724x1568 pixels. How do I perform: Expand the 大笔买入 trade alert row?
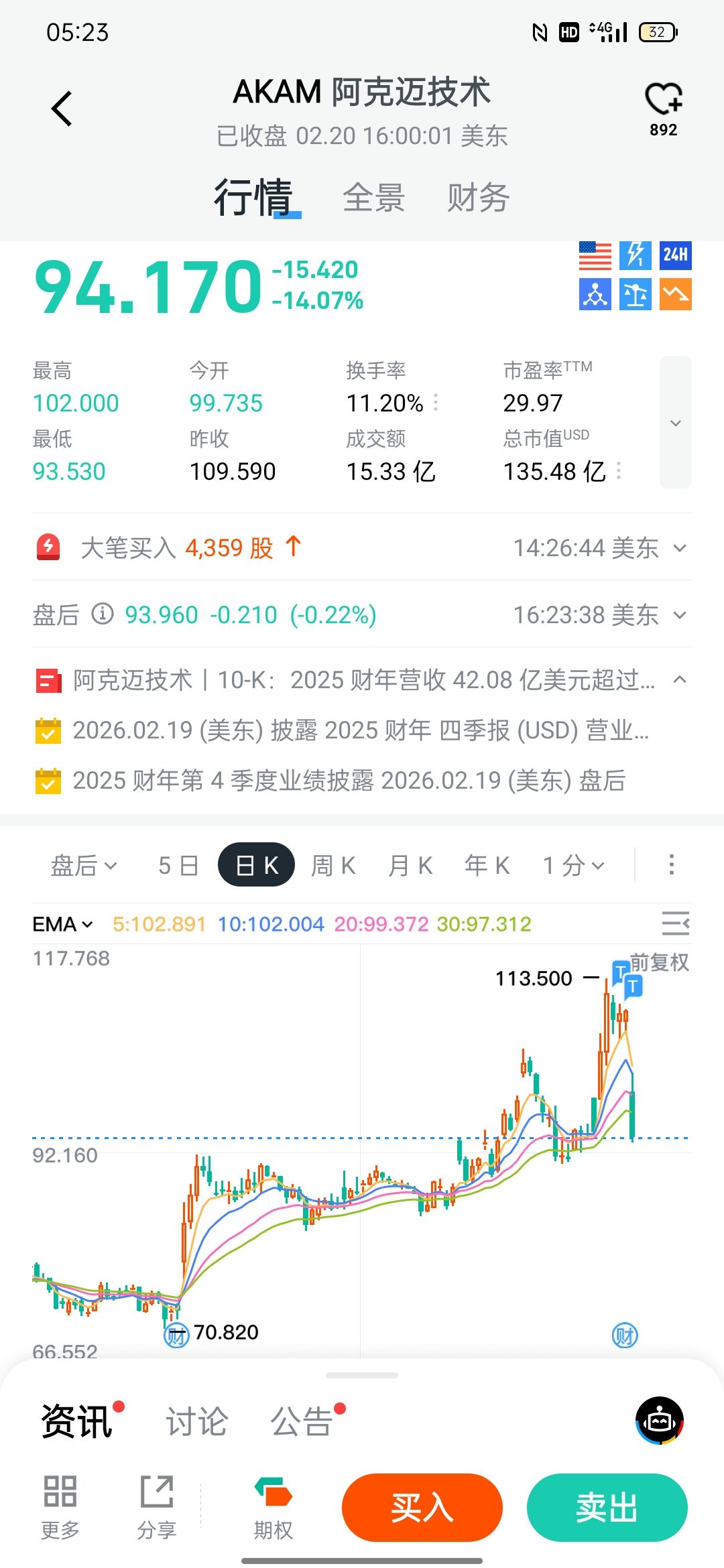pos(680,548)
